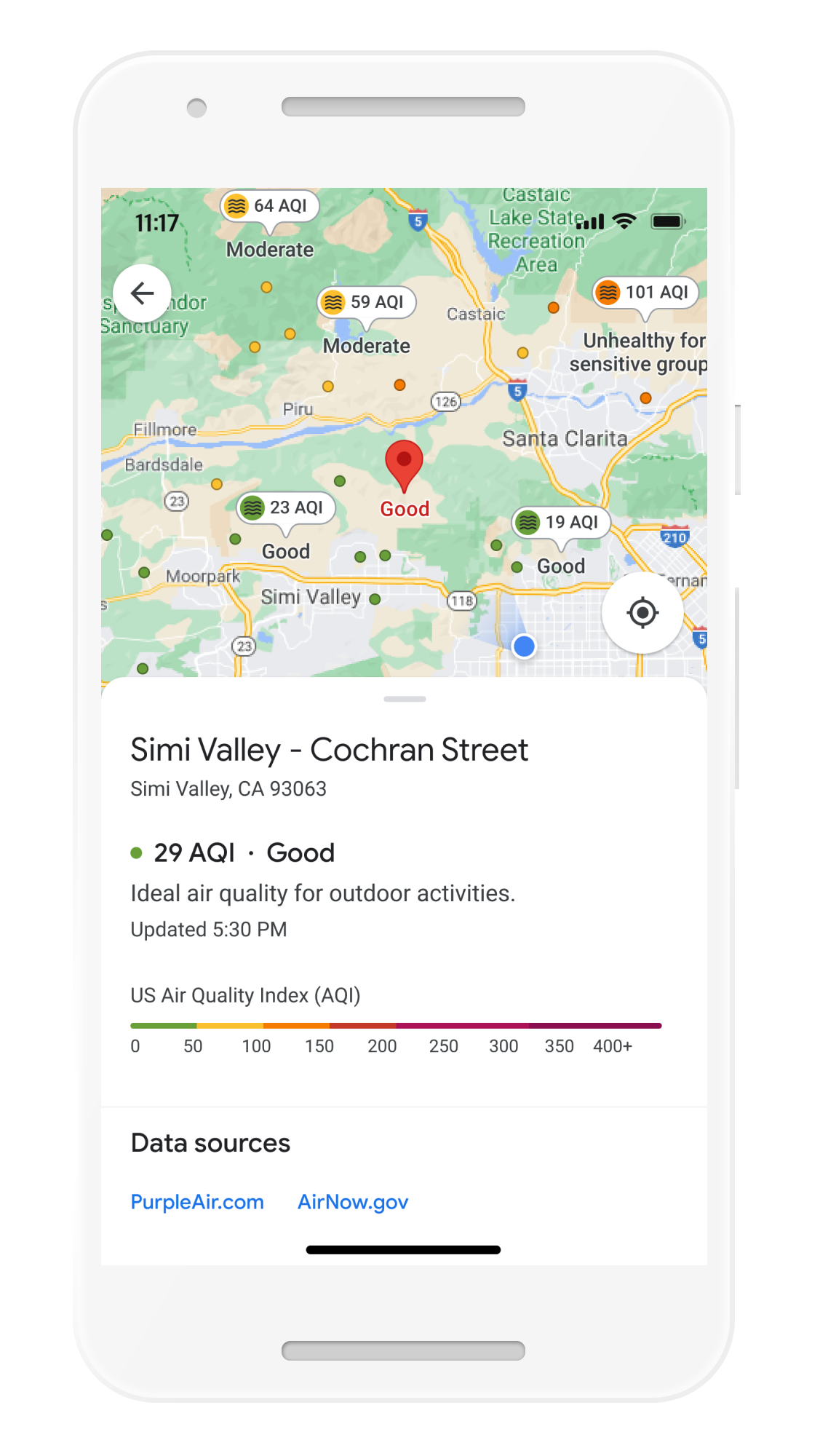Tap the 101 AQI marker
Viewport: 820px width, 1456px height.
[646, 293]
